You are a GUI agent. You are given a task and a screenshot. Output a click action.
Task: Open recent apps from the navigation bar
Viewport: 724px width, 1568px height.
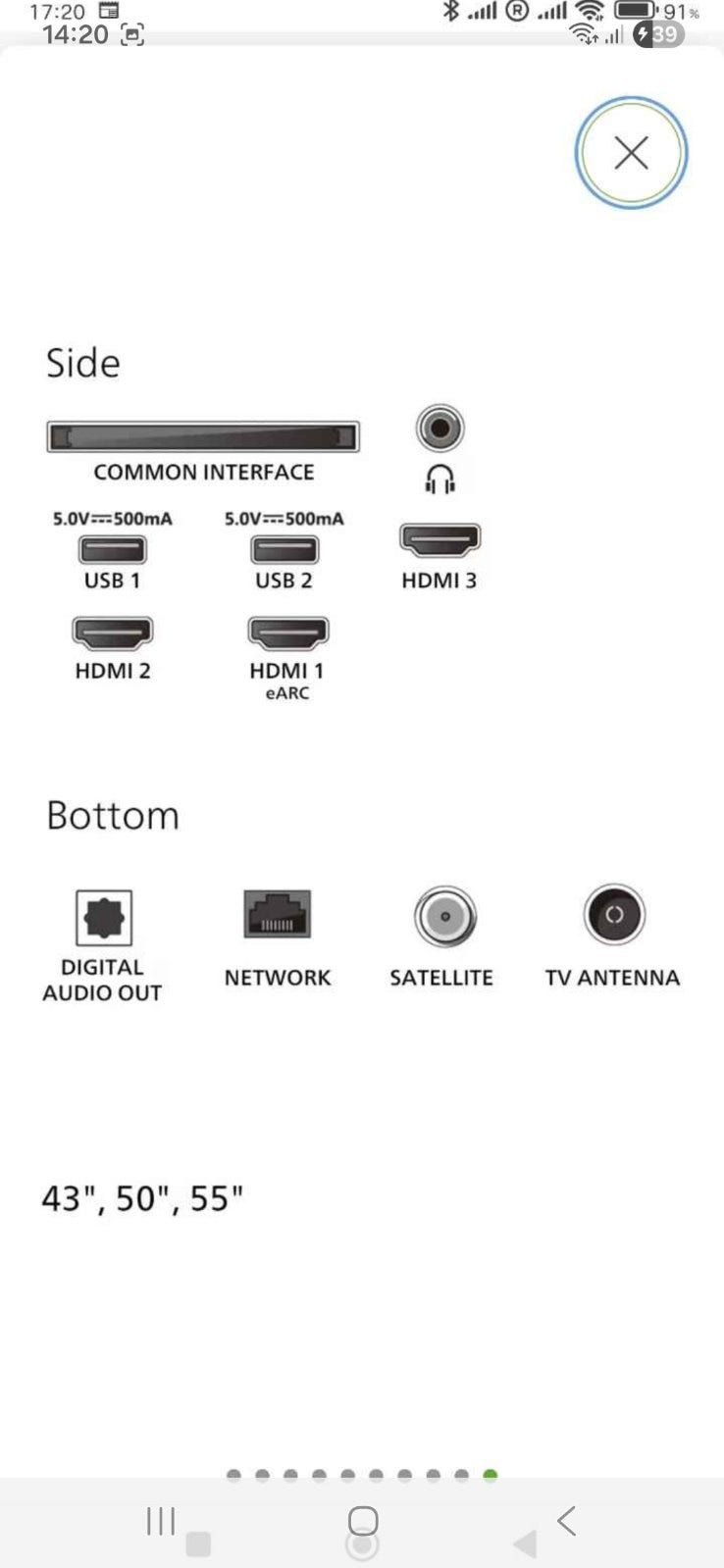coord(161,1521)
